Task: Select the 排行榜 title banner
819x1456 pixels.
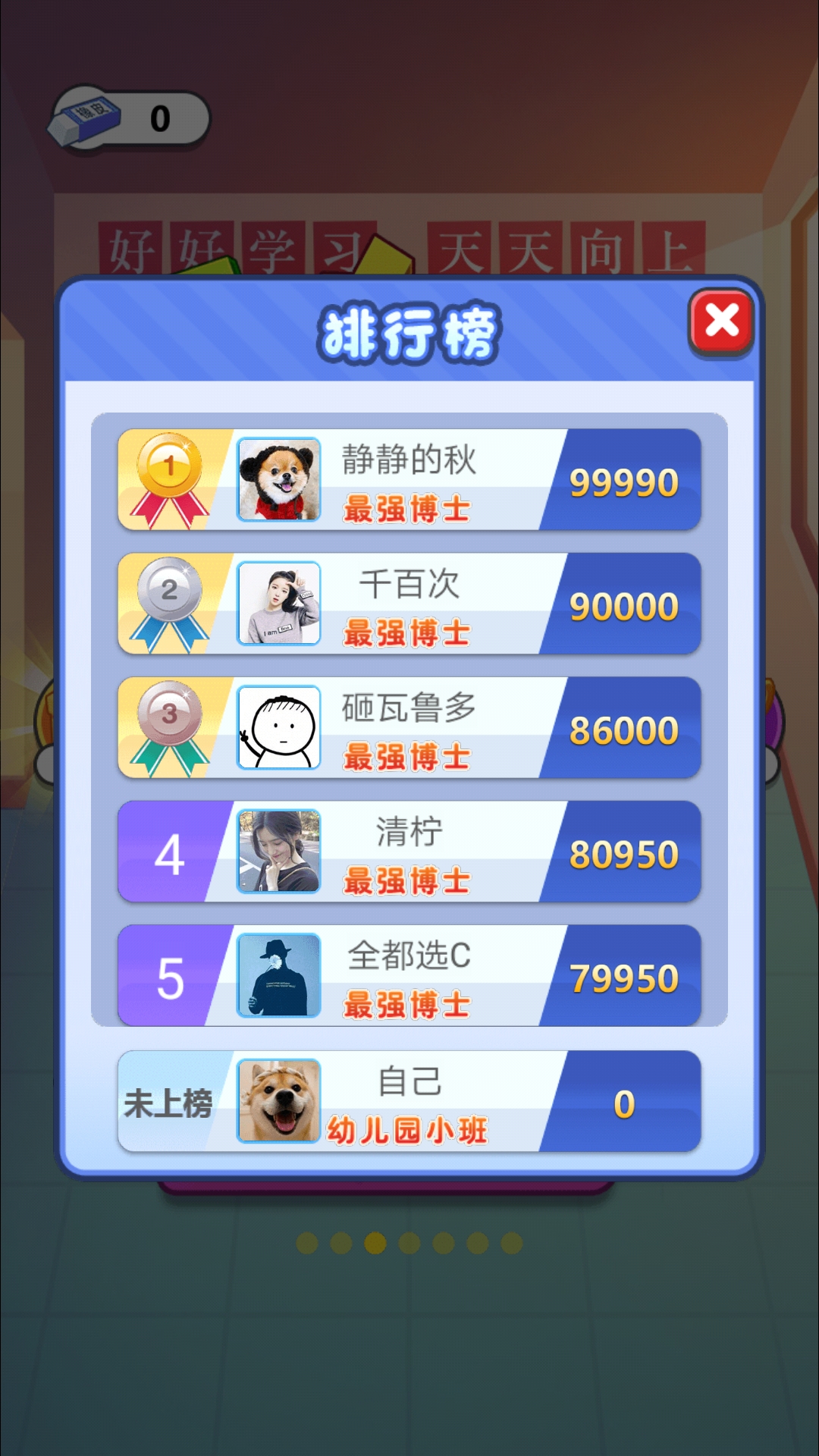Action: click(409, 332)
